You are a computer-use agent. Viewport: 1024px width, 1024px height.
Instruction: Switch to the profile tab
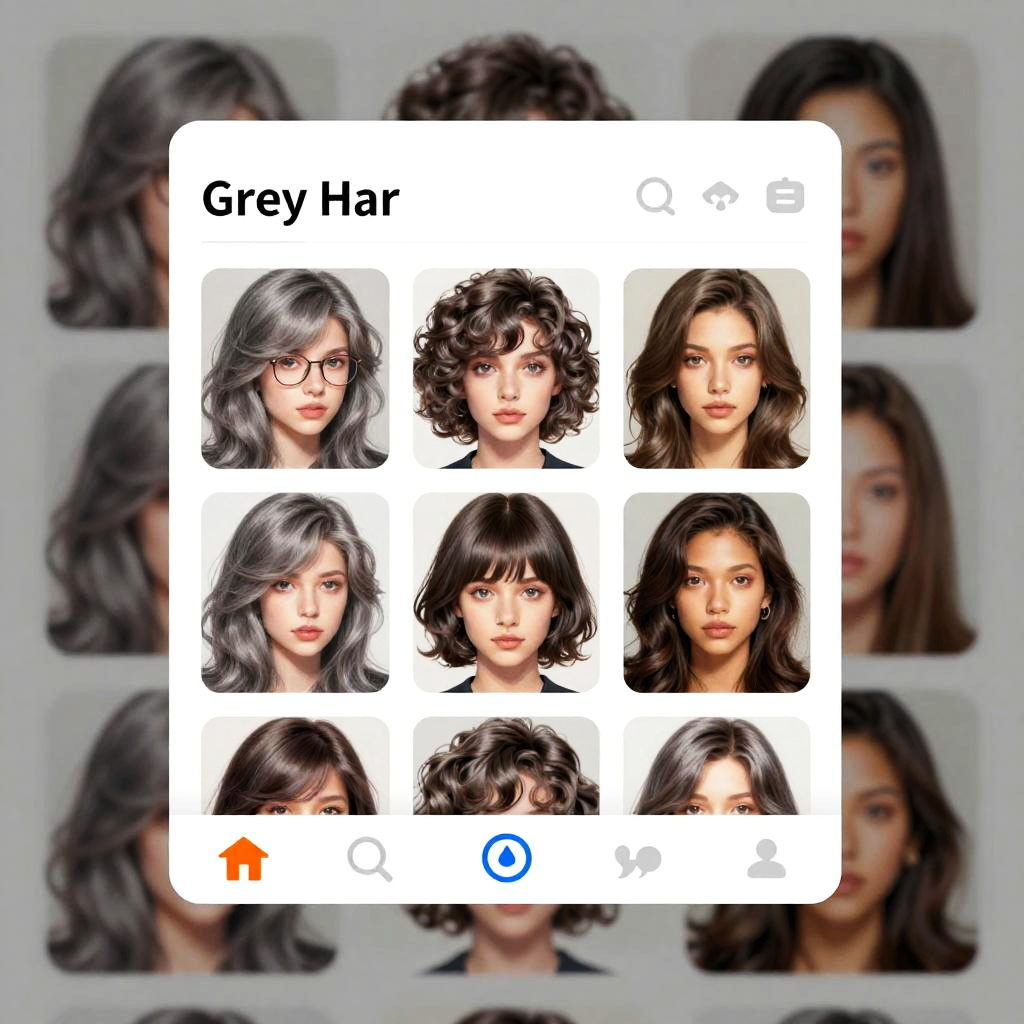click(x=766, y=858)
